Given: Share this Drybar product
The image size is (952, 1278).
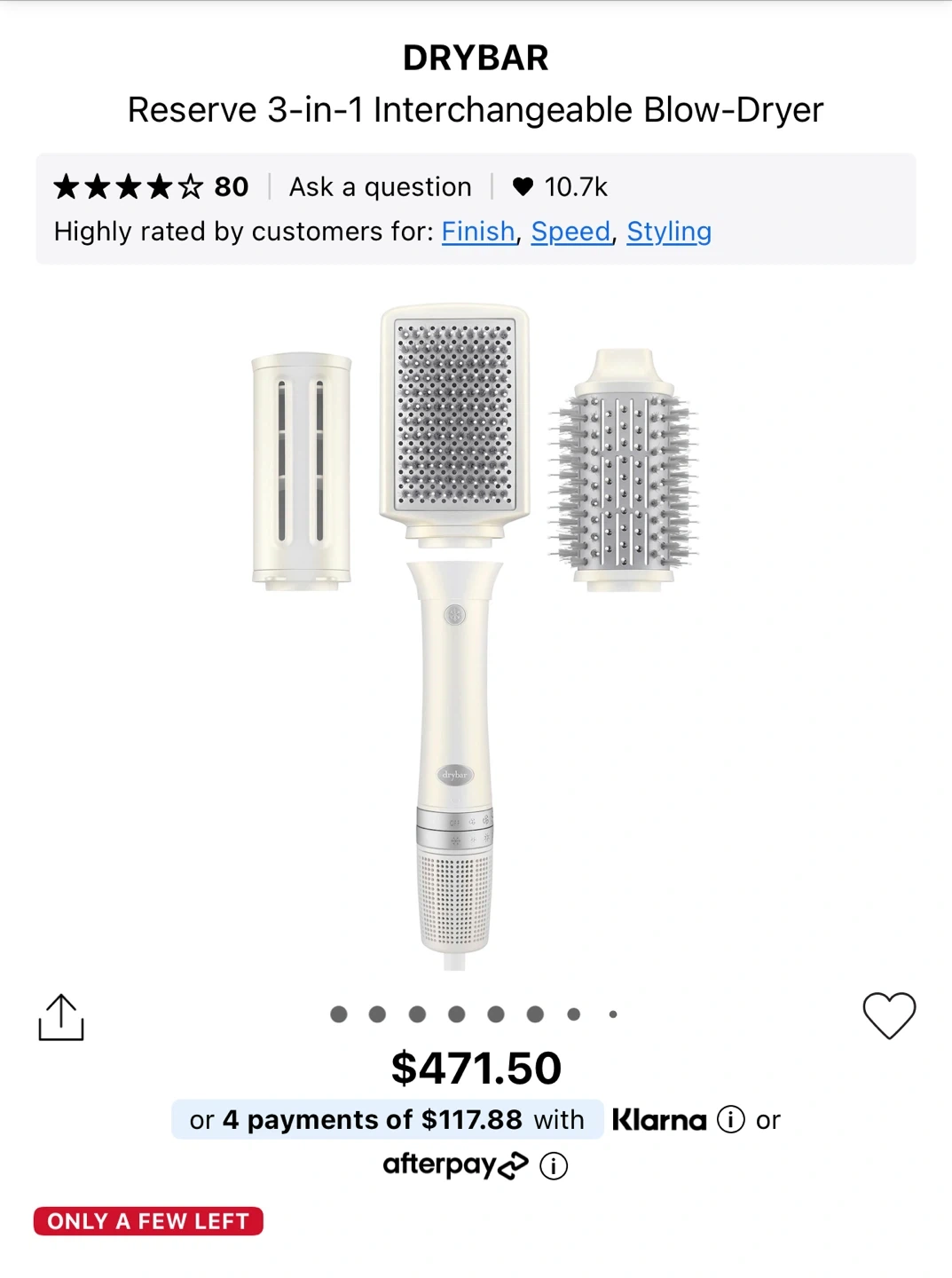Looking at the screenshot, I should coord(61,1017).
